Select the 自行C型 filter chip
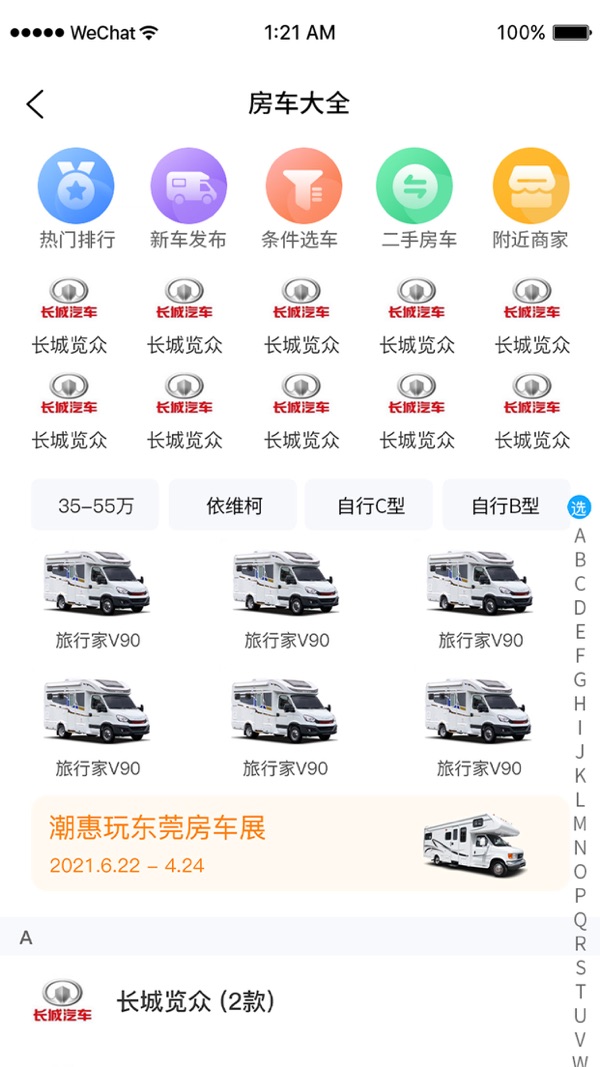 (369, 506)
